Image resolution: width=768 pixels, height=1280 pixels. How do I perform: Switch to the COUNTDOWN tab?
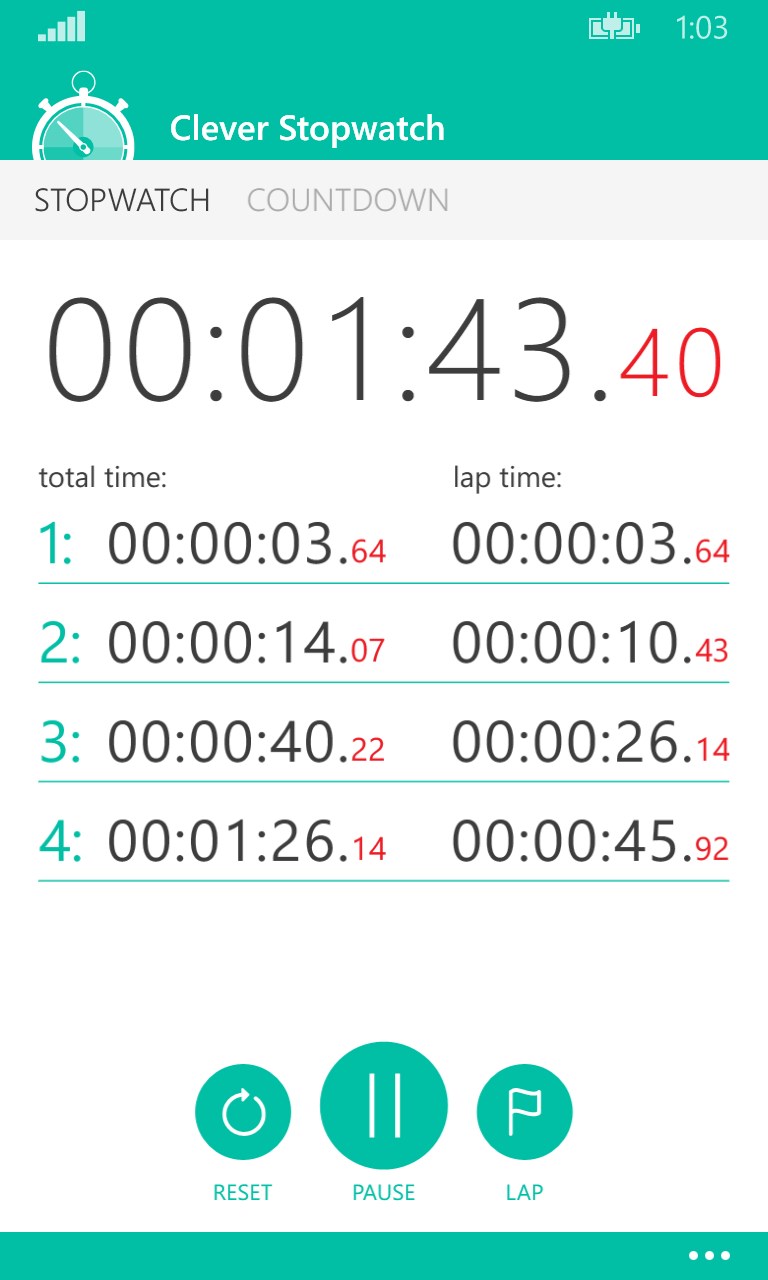coord(350,200)
